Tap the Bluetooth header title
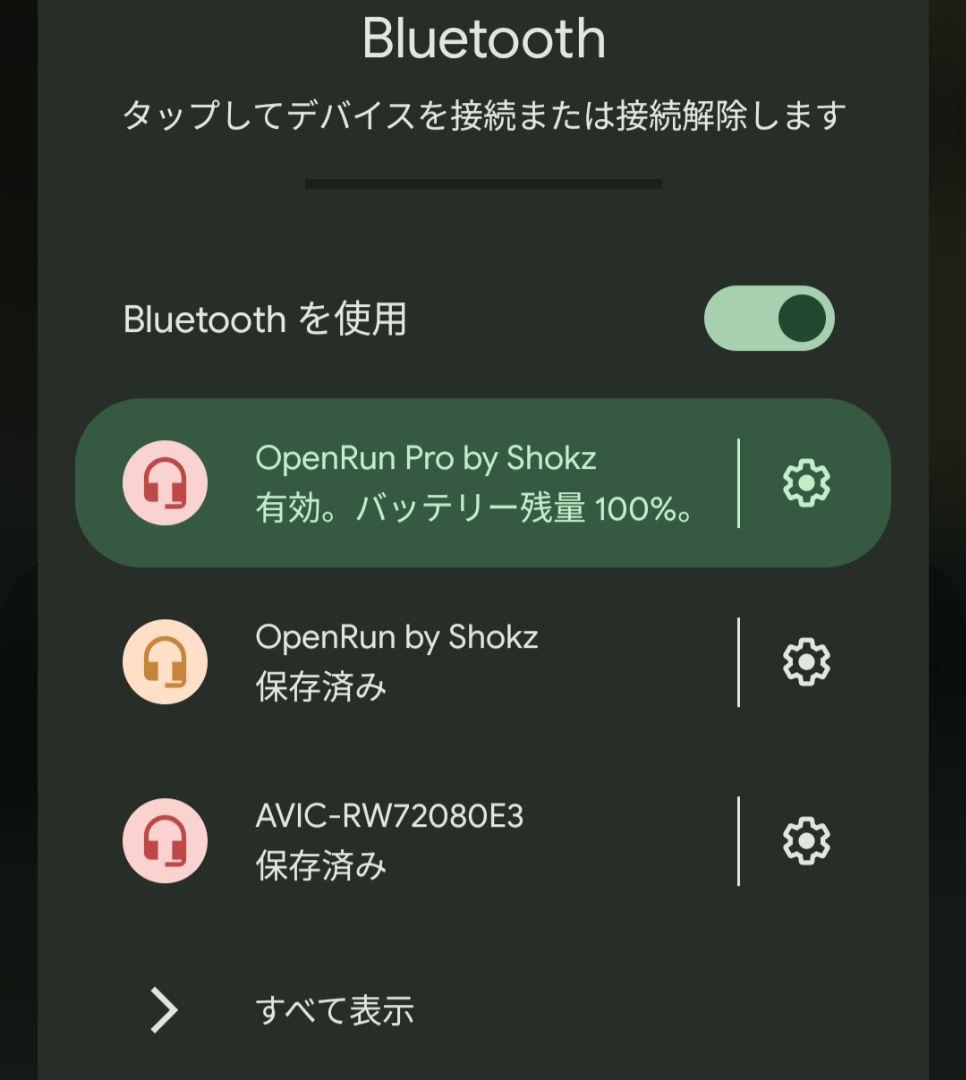The image size is (966, 1080). pyautogui.click(x=483, y=38)
